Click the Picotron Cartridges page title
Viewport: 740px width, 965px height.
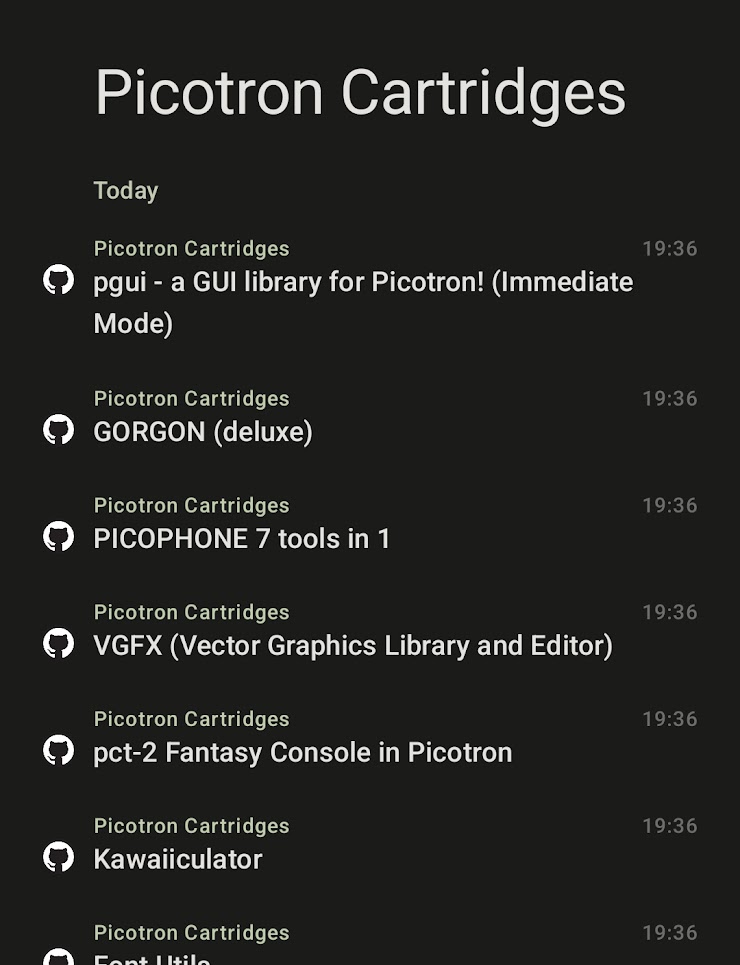pos(360,92)
